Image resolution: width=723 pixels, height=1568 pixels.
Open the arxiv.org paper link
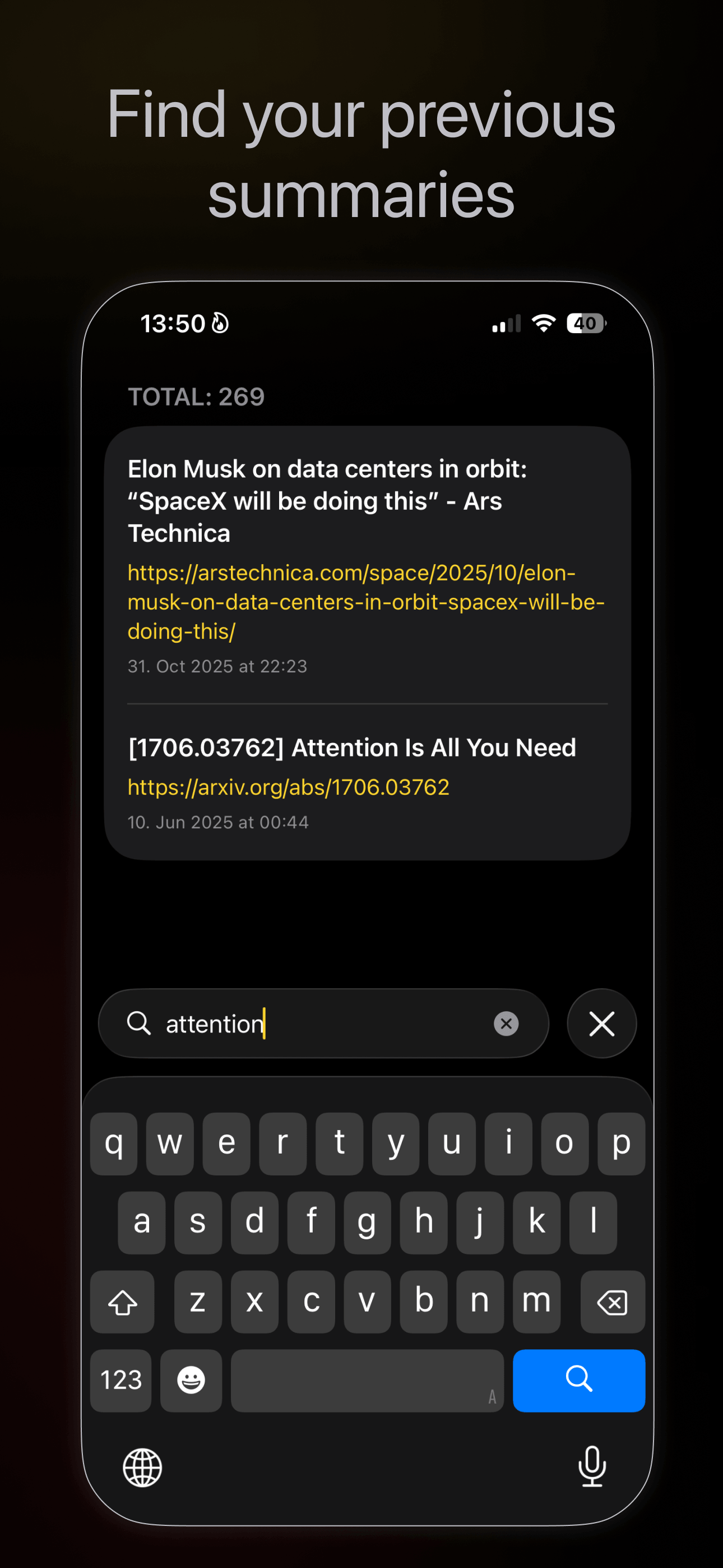[x=288, y=787]
